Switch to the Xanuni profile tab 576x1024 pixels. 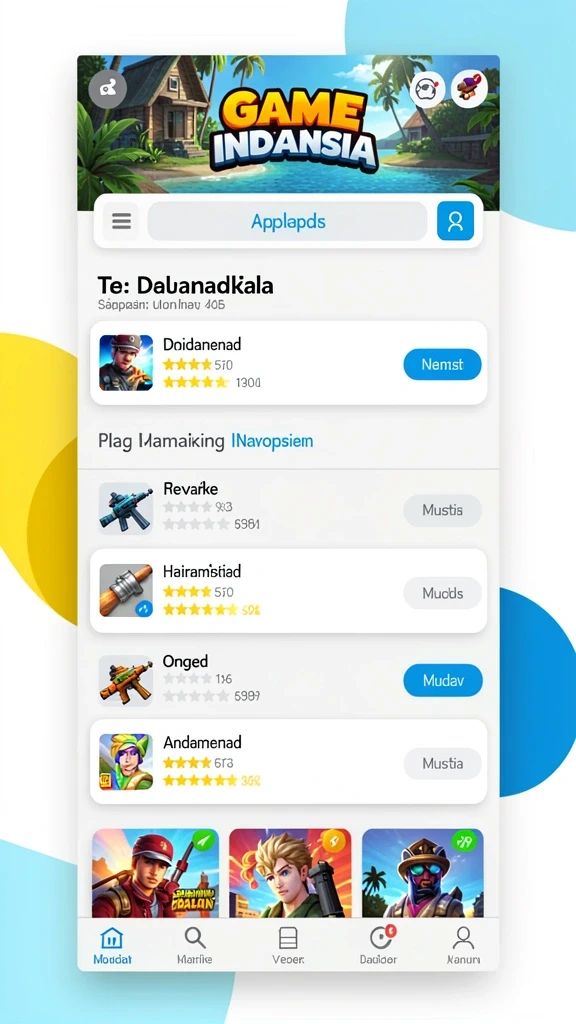463,946
